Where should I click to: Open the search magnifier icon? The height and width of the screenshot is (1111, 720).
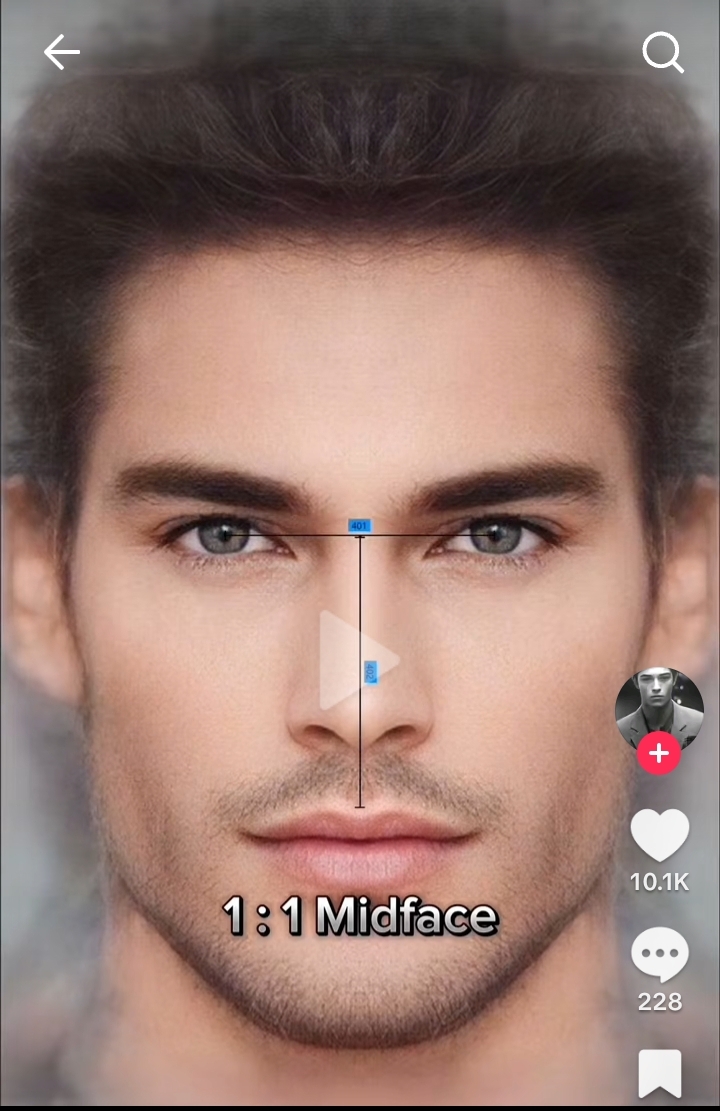[x=662, y=52]
